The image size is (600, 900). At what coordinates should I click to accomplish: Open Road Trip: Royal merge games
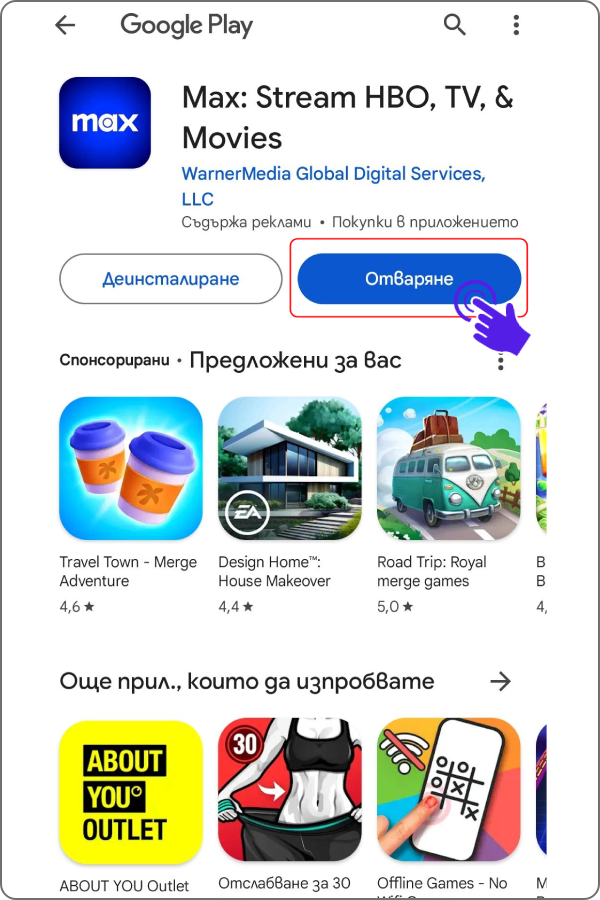[448, 469]
